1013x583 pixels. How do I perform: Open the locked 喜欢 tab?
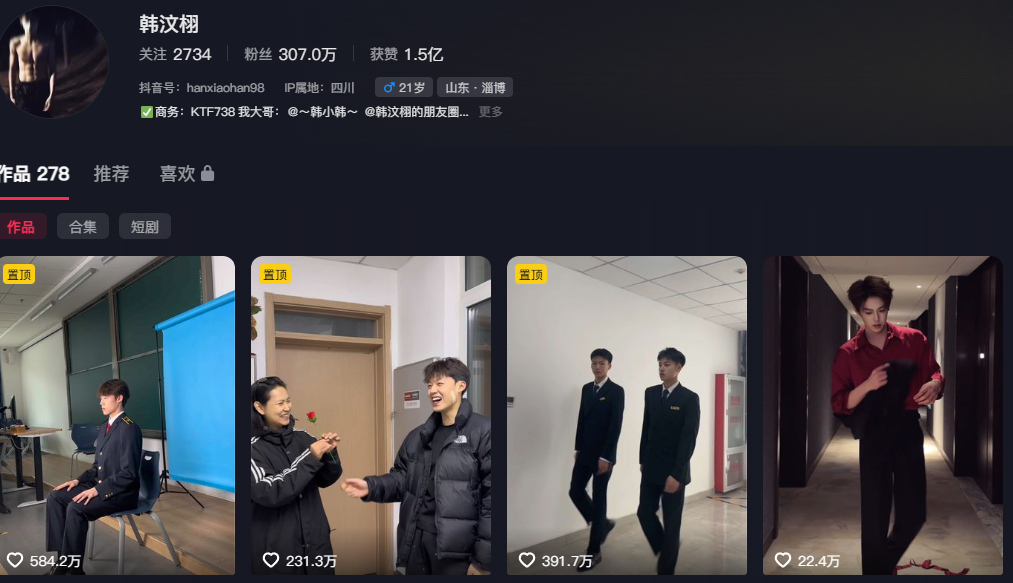pos(186,174)
